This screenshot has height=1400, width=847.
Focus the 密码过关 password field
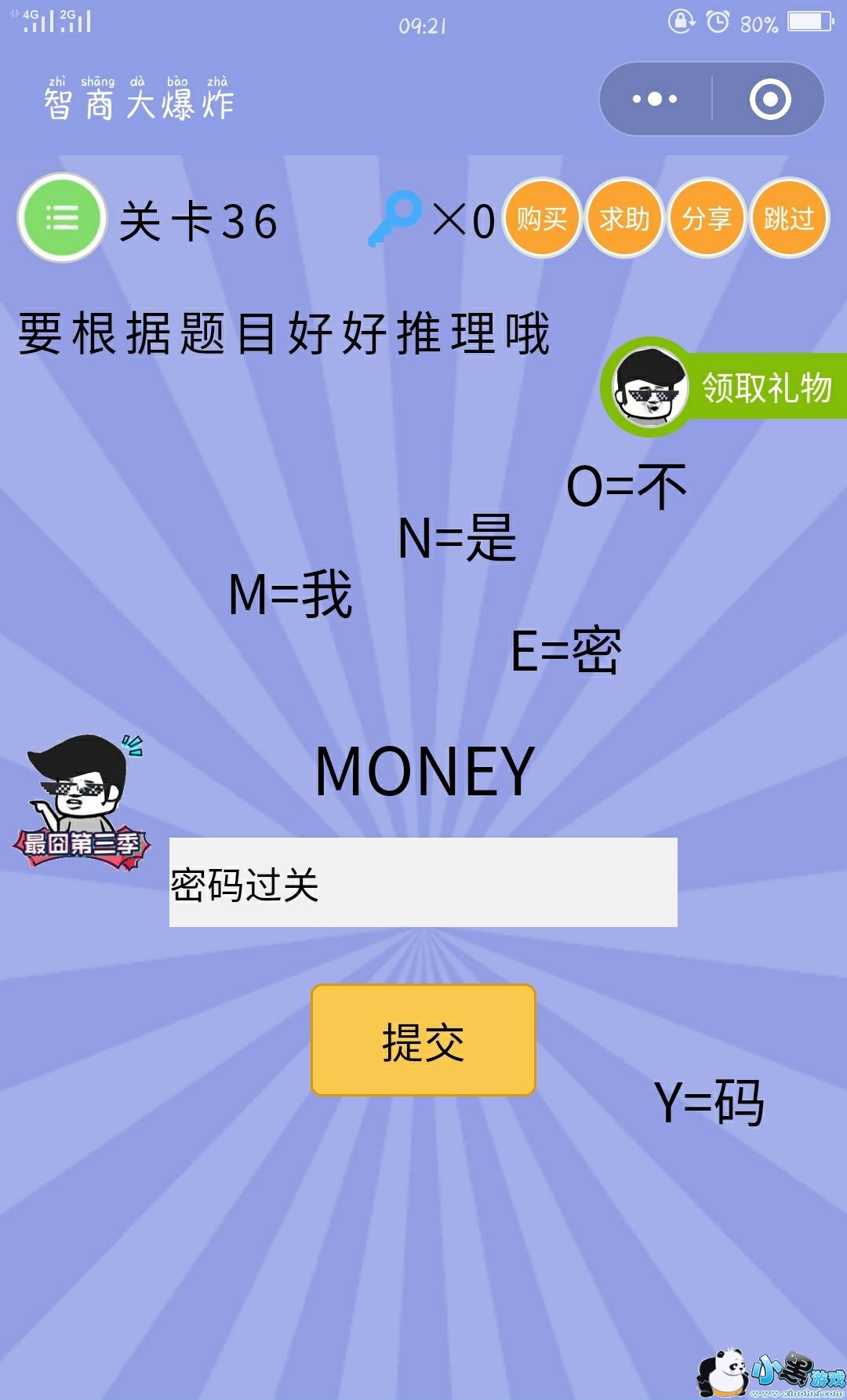click(423, 882)
